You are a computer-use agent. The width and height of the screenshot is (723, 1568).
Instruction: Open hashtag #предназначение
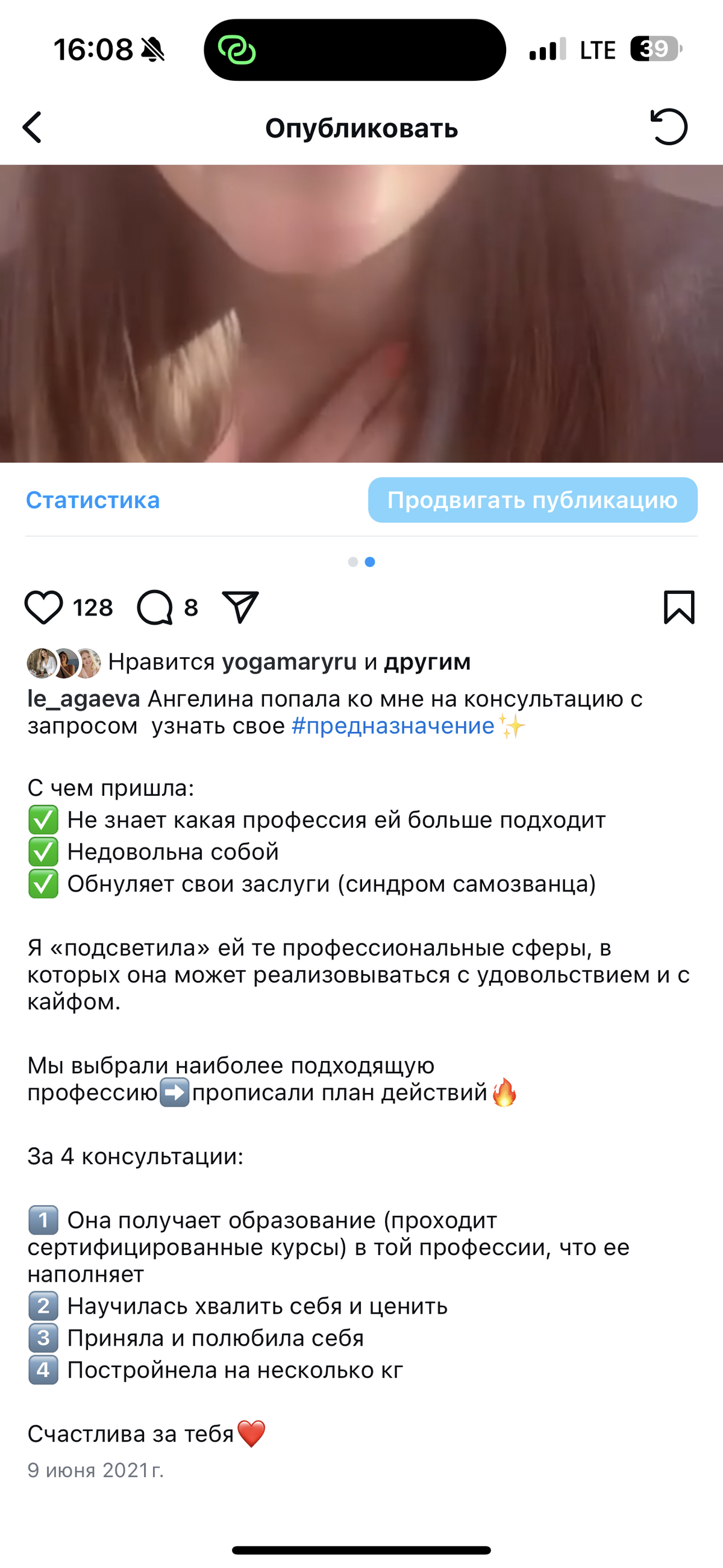click(x=393, y=726)
